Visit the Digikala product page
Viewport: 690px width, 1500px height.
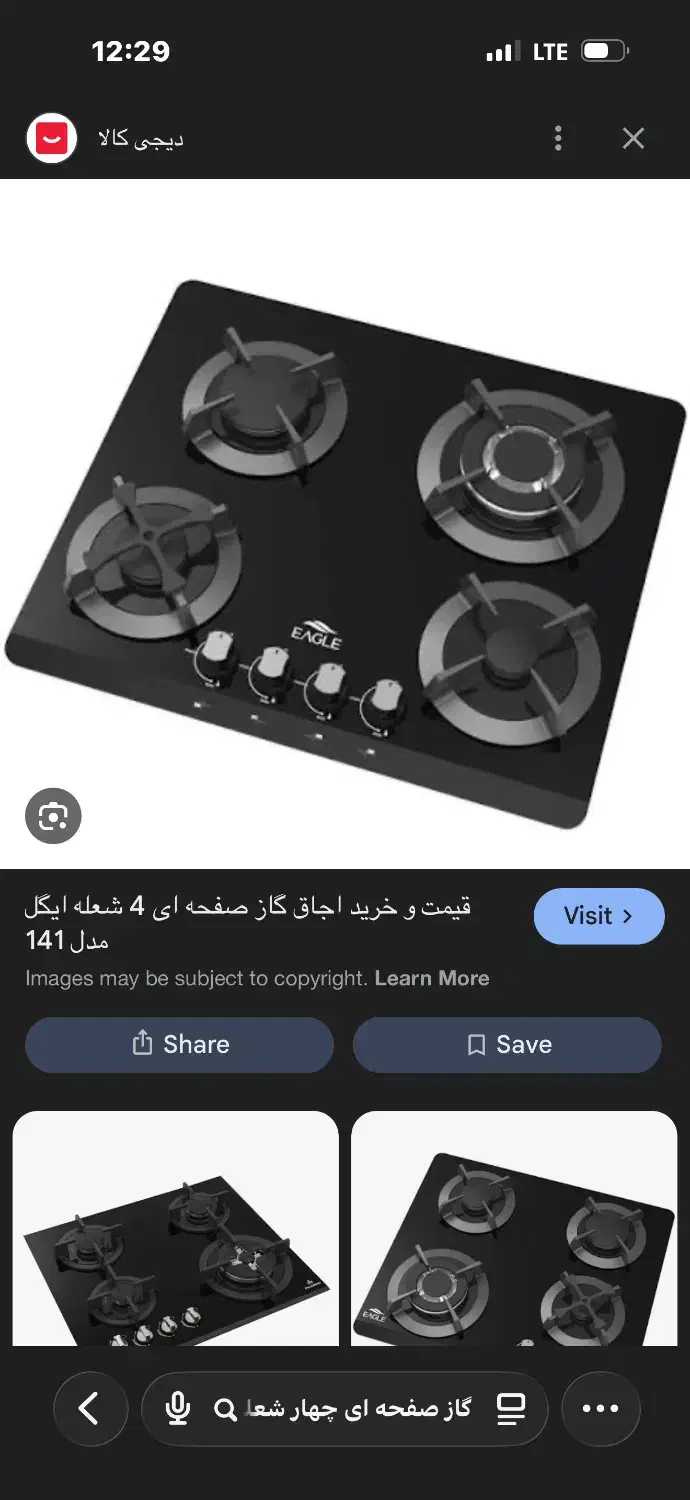pyautogui.click(x=598, y=916)
